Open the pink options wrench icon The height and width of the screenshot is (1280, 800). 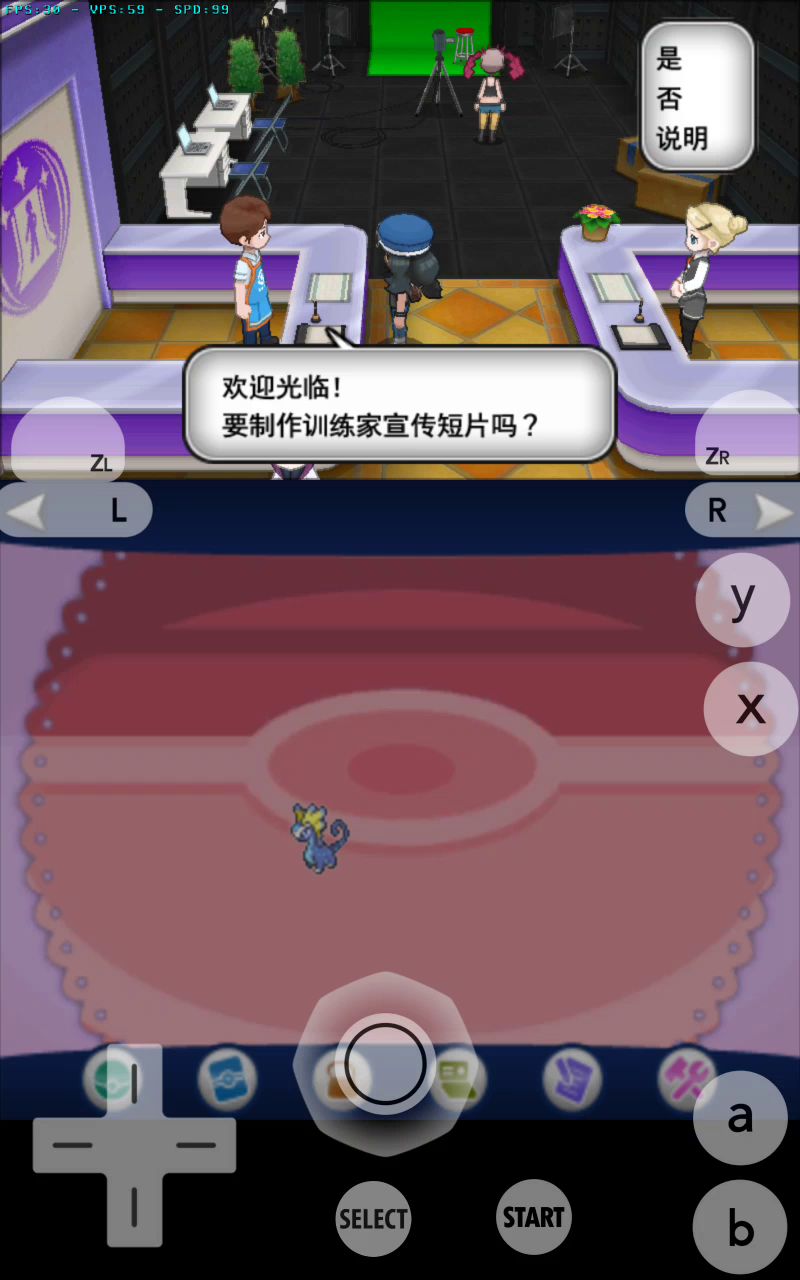(687, 1077)
